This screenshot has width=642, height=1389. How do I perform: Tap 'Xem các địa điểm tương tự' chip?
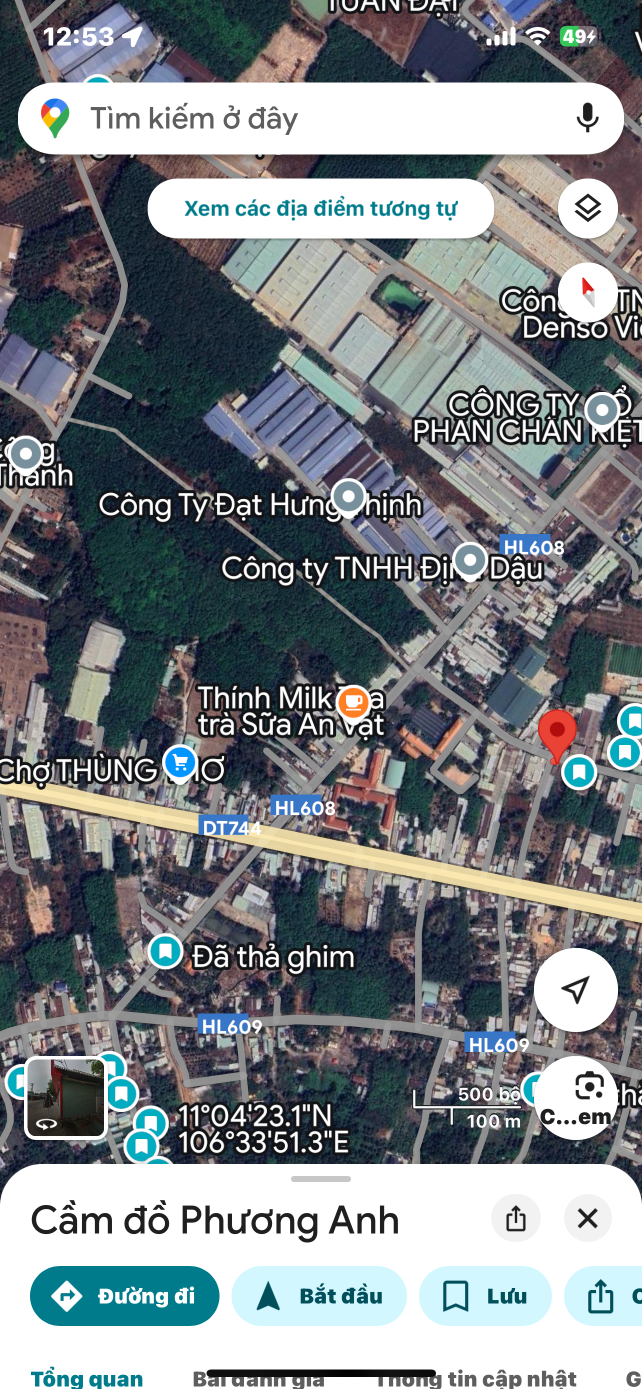point(320,209)
